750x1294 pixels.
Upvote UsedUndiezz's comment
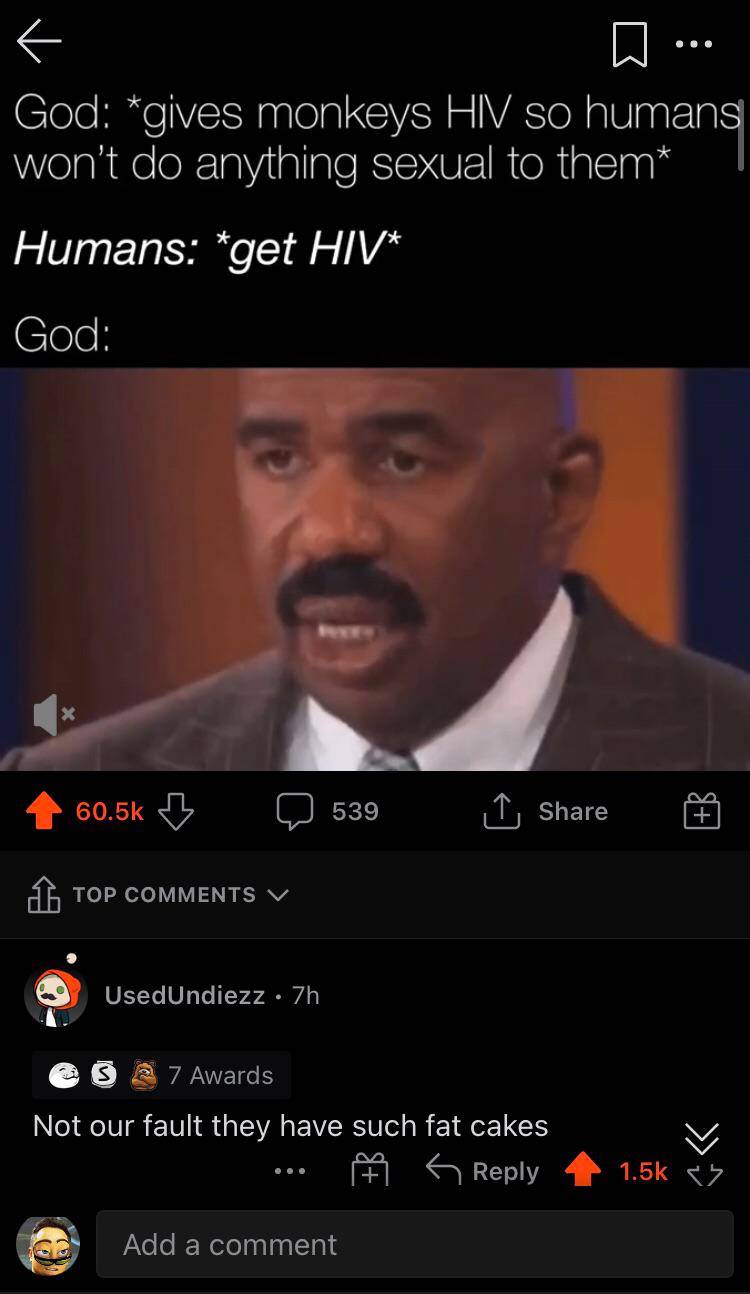[x=583, y=1172]
